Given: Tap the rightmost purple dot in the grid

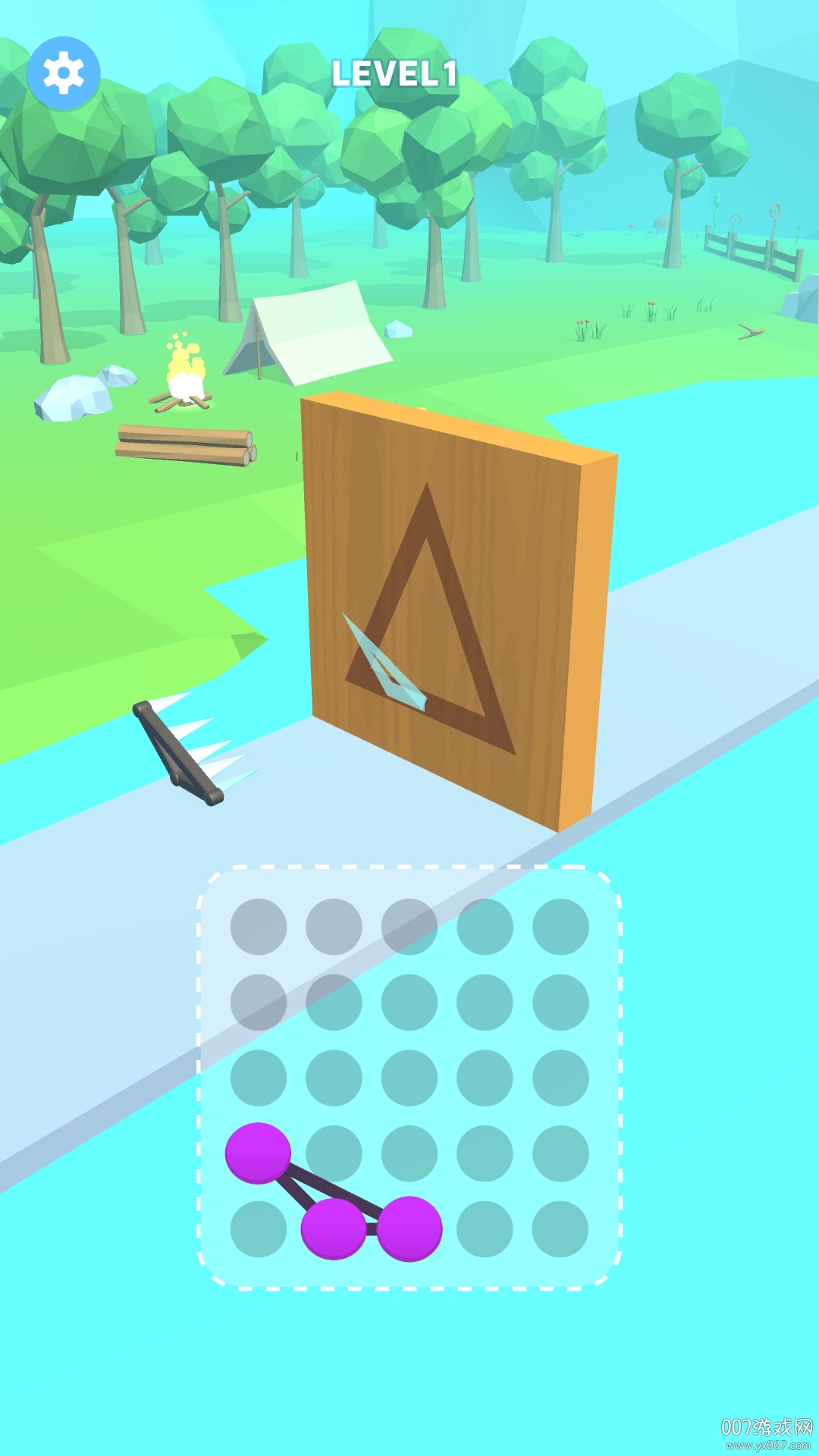Looking at the screenshot, I should [x=409, y=1228].
